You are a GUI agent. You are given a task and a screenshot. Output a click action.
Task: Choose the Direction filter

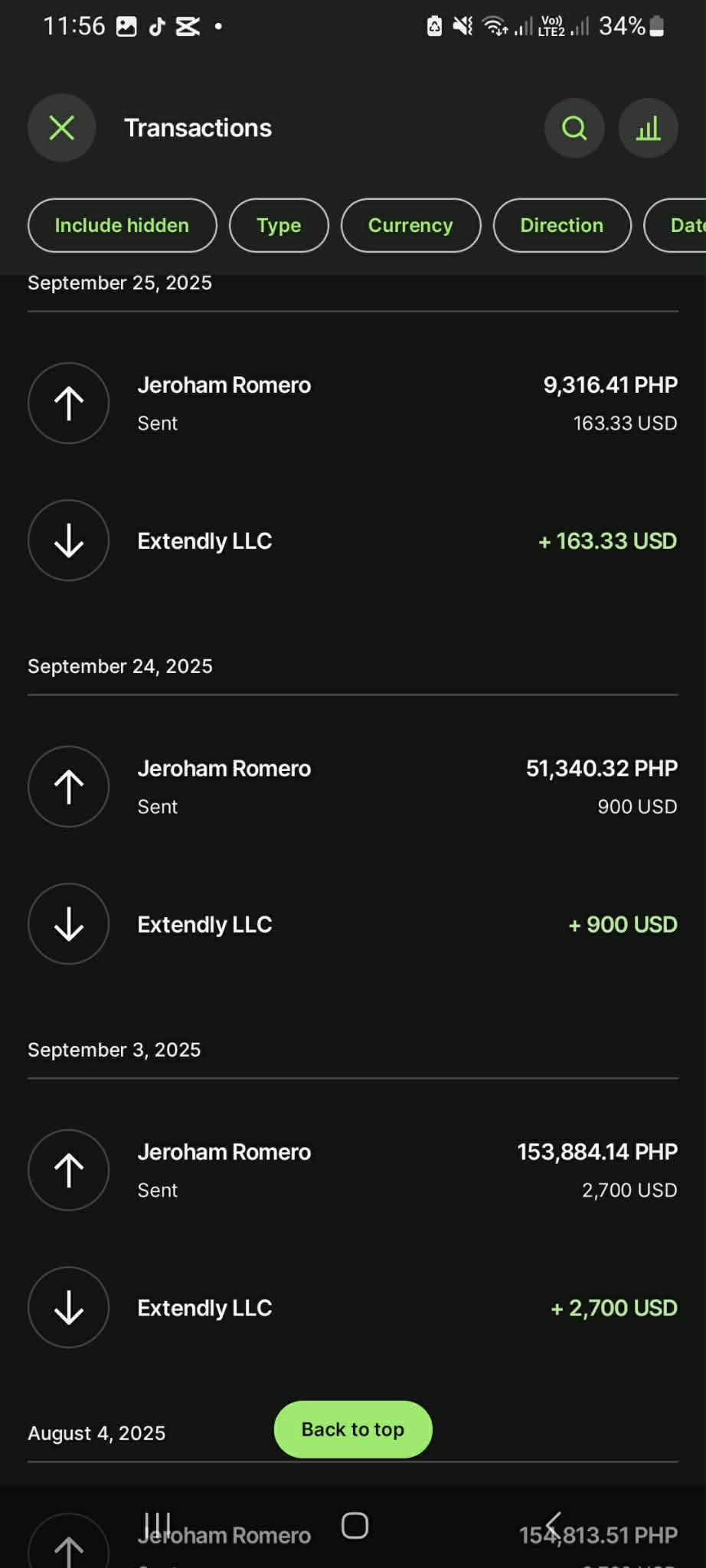click(x=562, y=225)
